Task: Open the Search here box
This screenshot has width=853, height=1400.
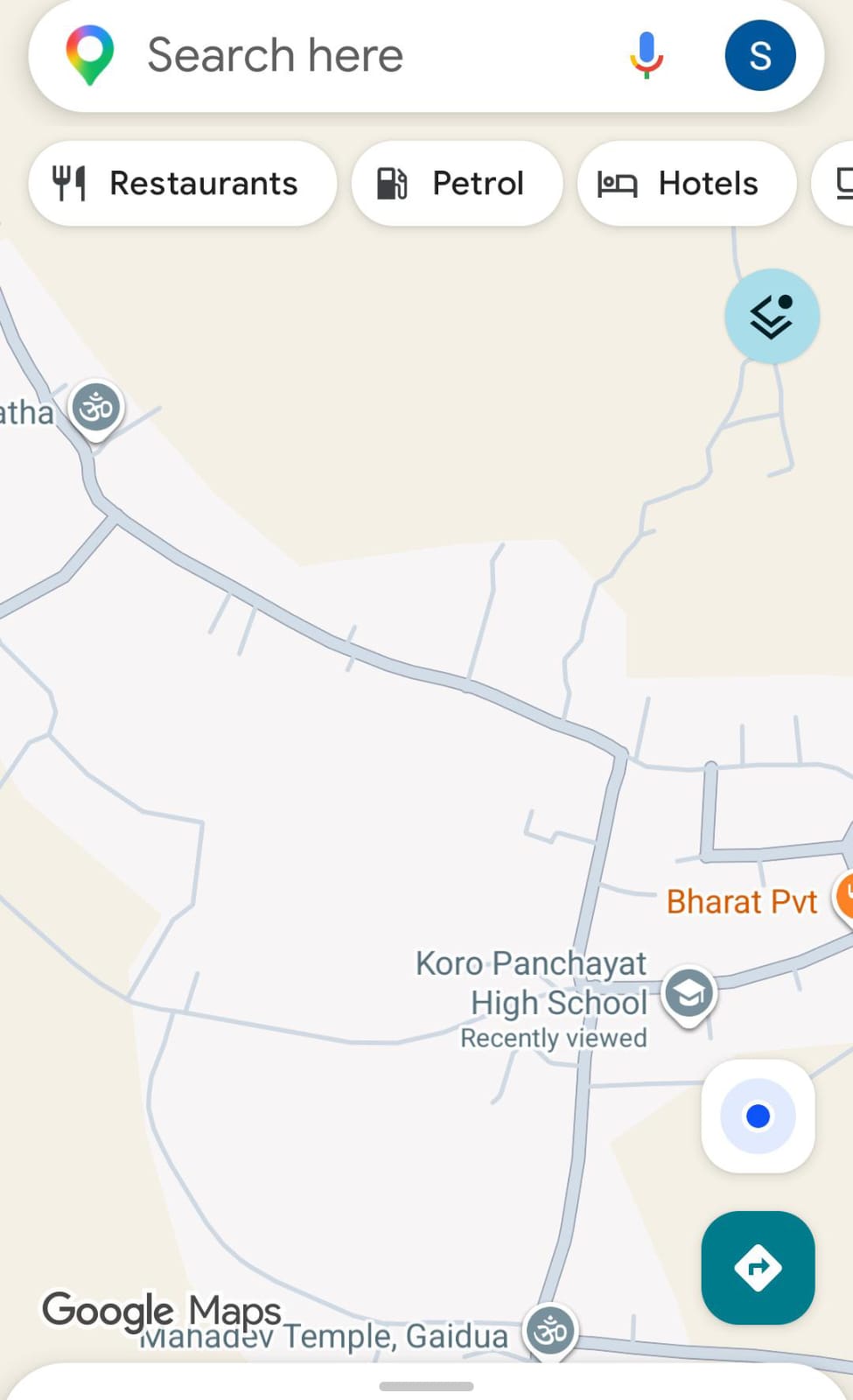Action: coord(350,56)
